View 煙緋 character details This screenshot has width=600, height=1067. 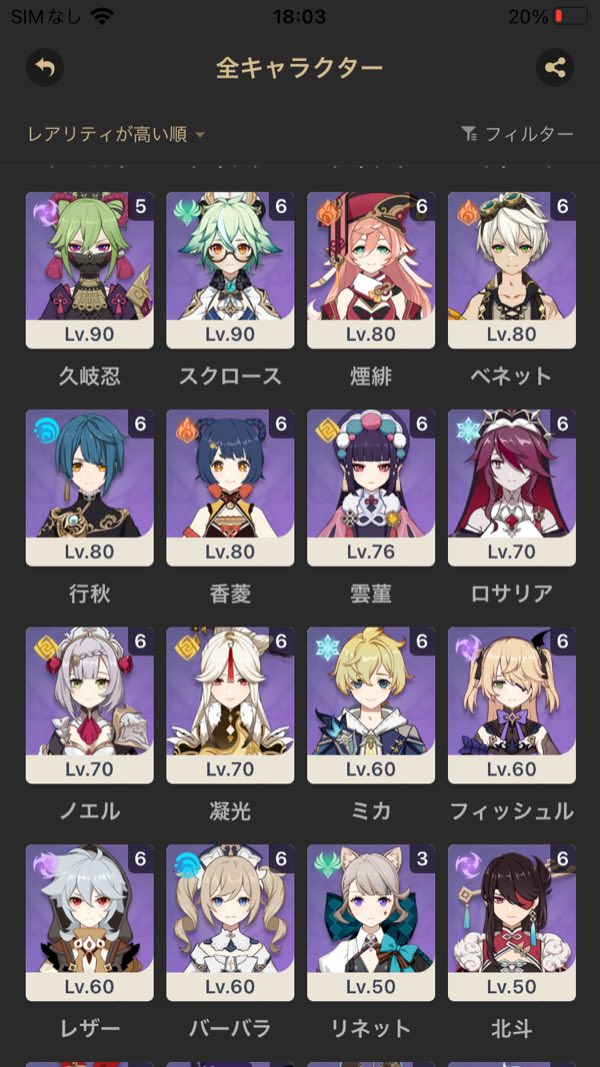click(371, 270)
